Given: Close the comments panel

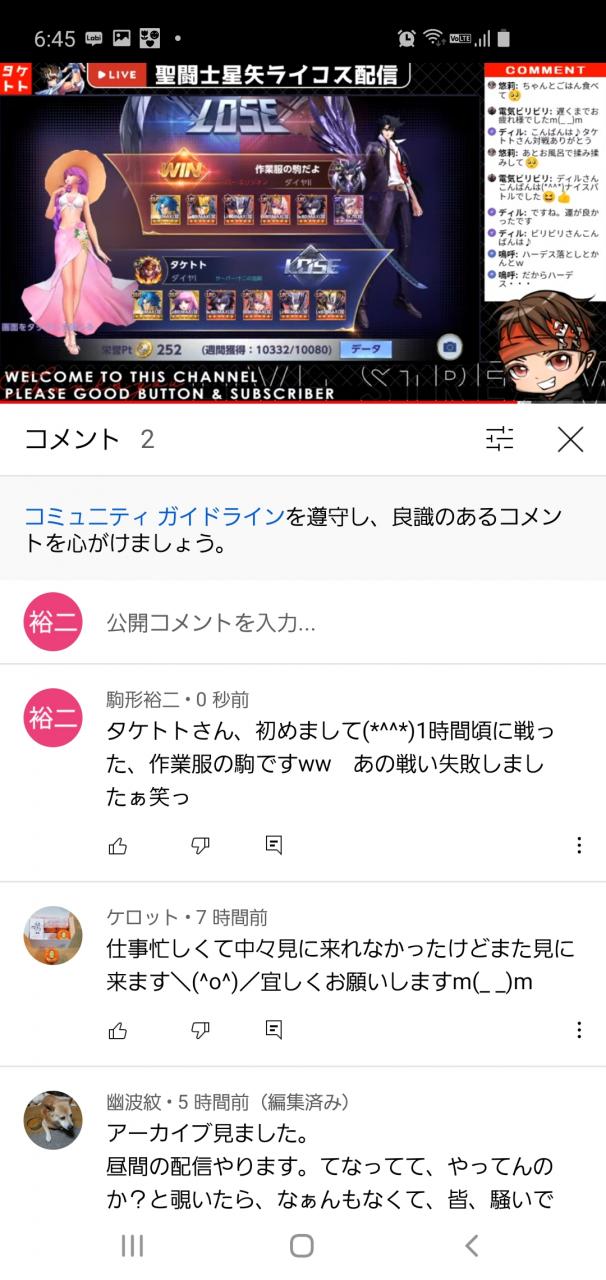Looking at the screenshot, I should click(570, 438).
